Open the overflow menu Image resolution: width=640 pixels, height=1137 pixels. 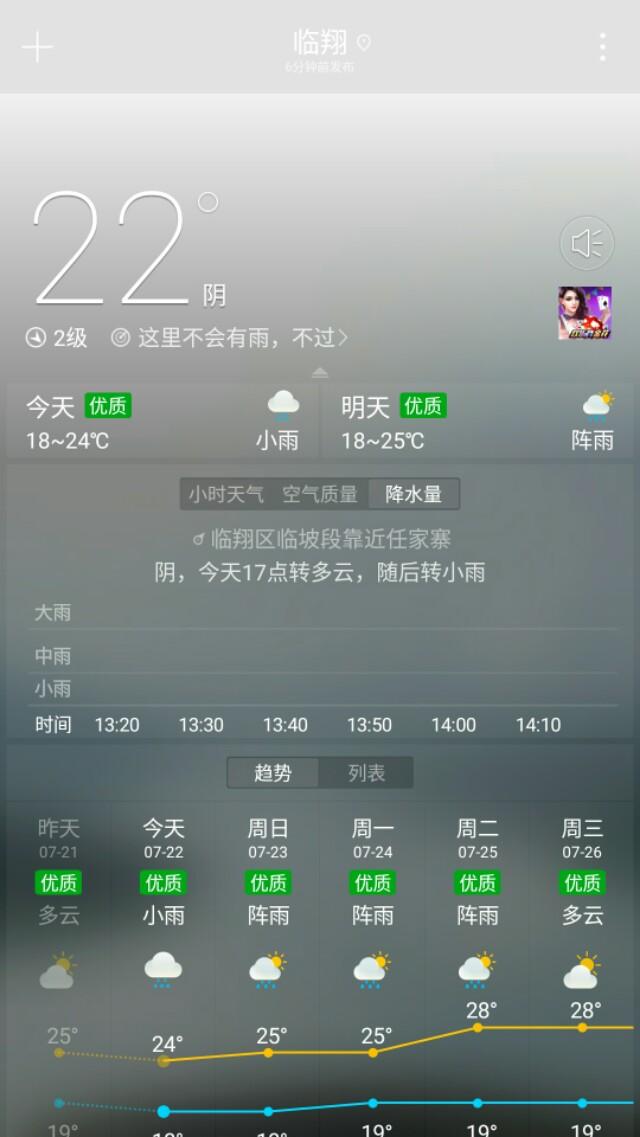point(602,47)
